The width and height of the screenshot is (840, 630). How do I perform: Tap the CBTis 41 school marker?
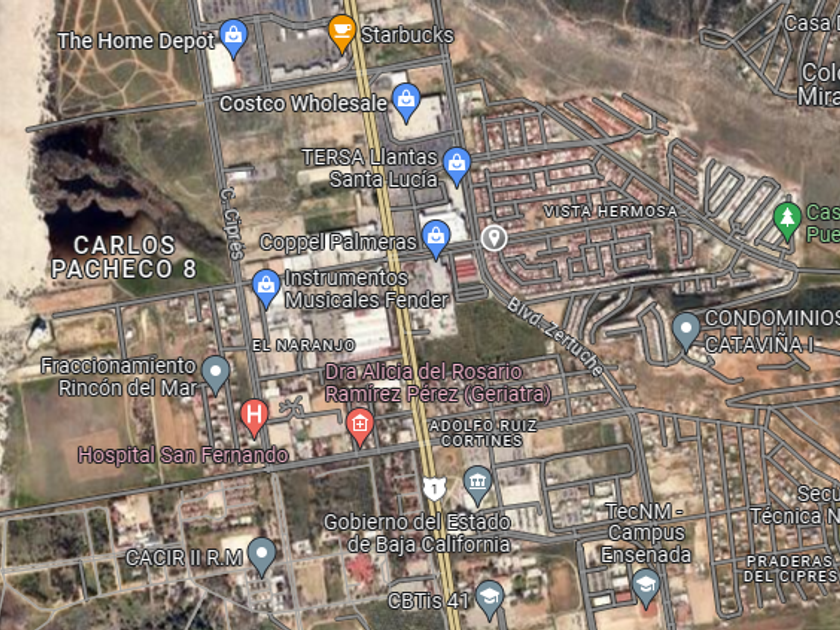coord(488,597)
